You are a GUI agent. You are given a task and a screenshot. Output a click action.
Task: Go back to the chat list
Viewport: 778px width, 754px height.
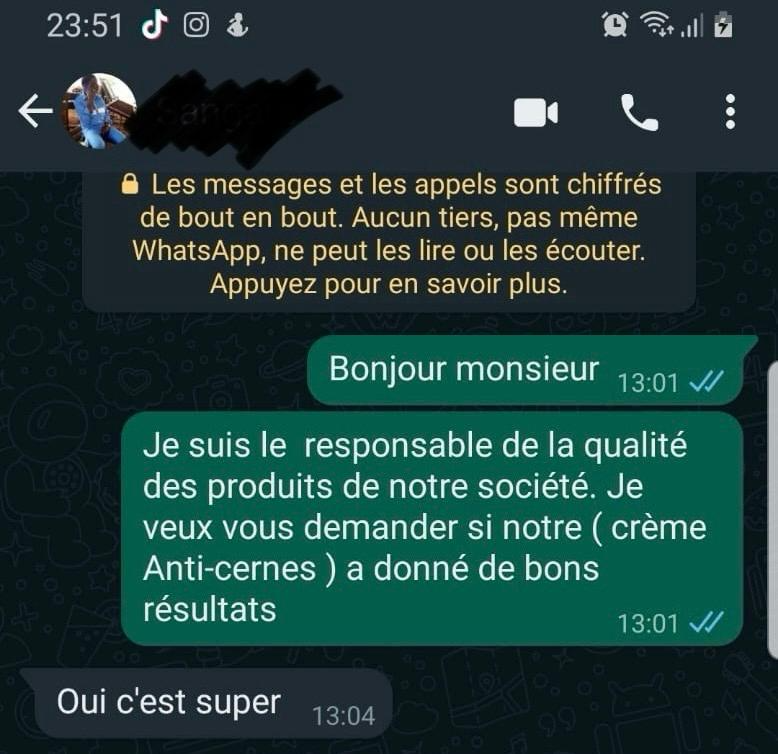[x=35, y=111]
